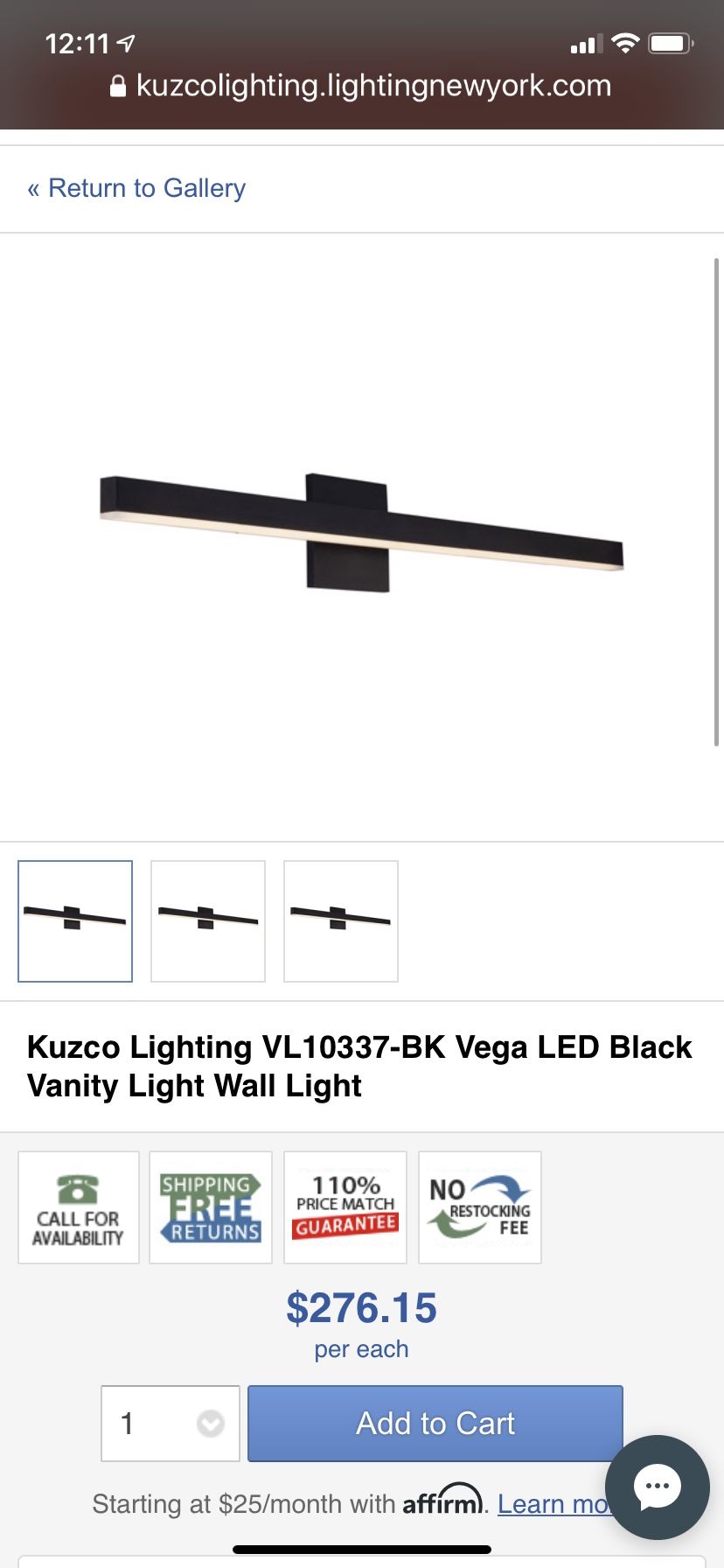Enlarge the main product image
Viewport: 724px width, 1568px height.
[x=361, y=533]
